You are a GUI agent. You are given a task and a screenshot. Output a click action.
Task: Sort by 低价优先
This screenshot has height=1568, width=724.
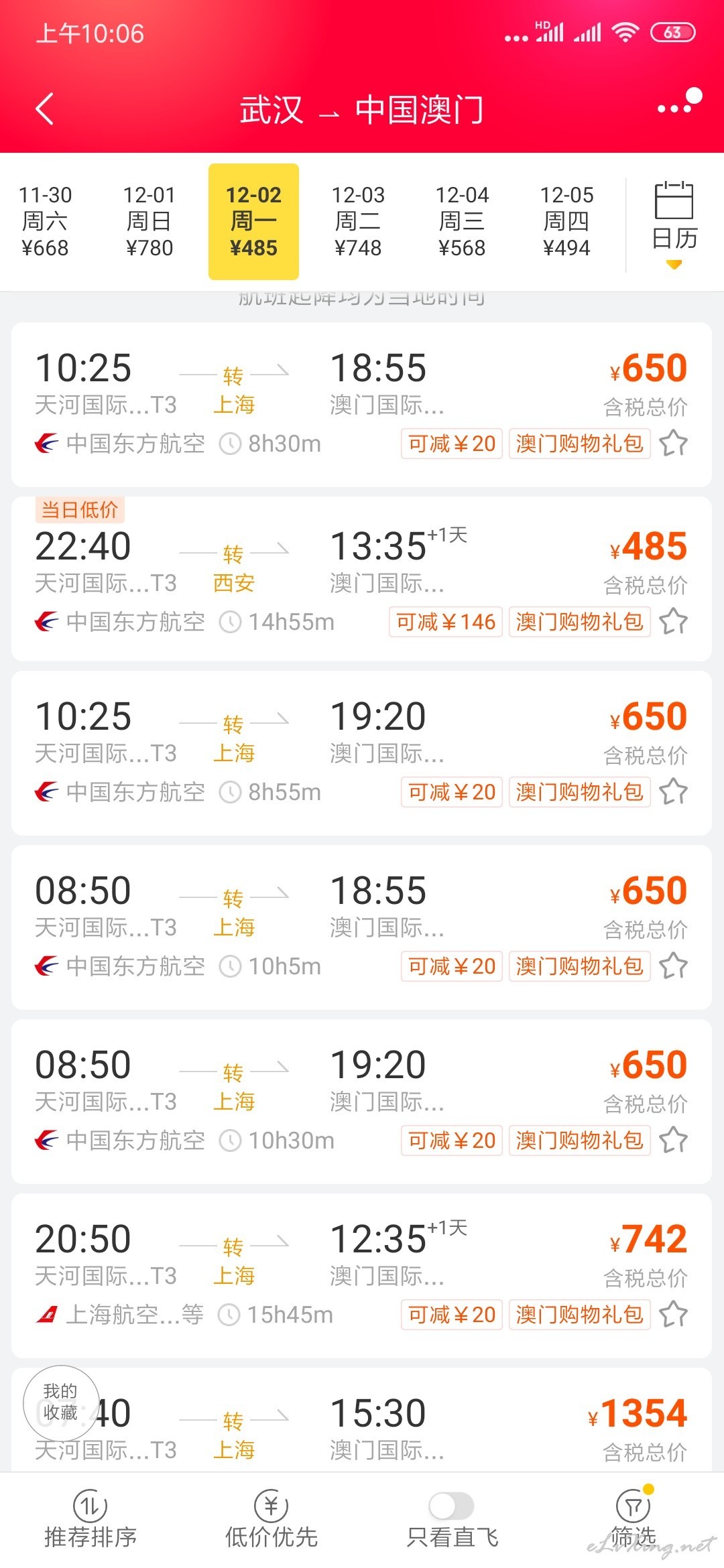(x=271, y=1520)
